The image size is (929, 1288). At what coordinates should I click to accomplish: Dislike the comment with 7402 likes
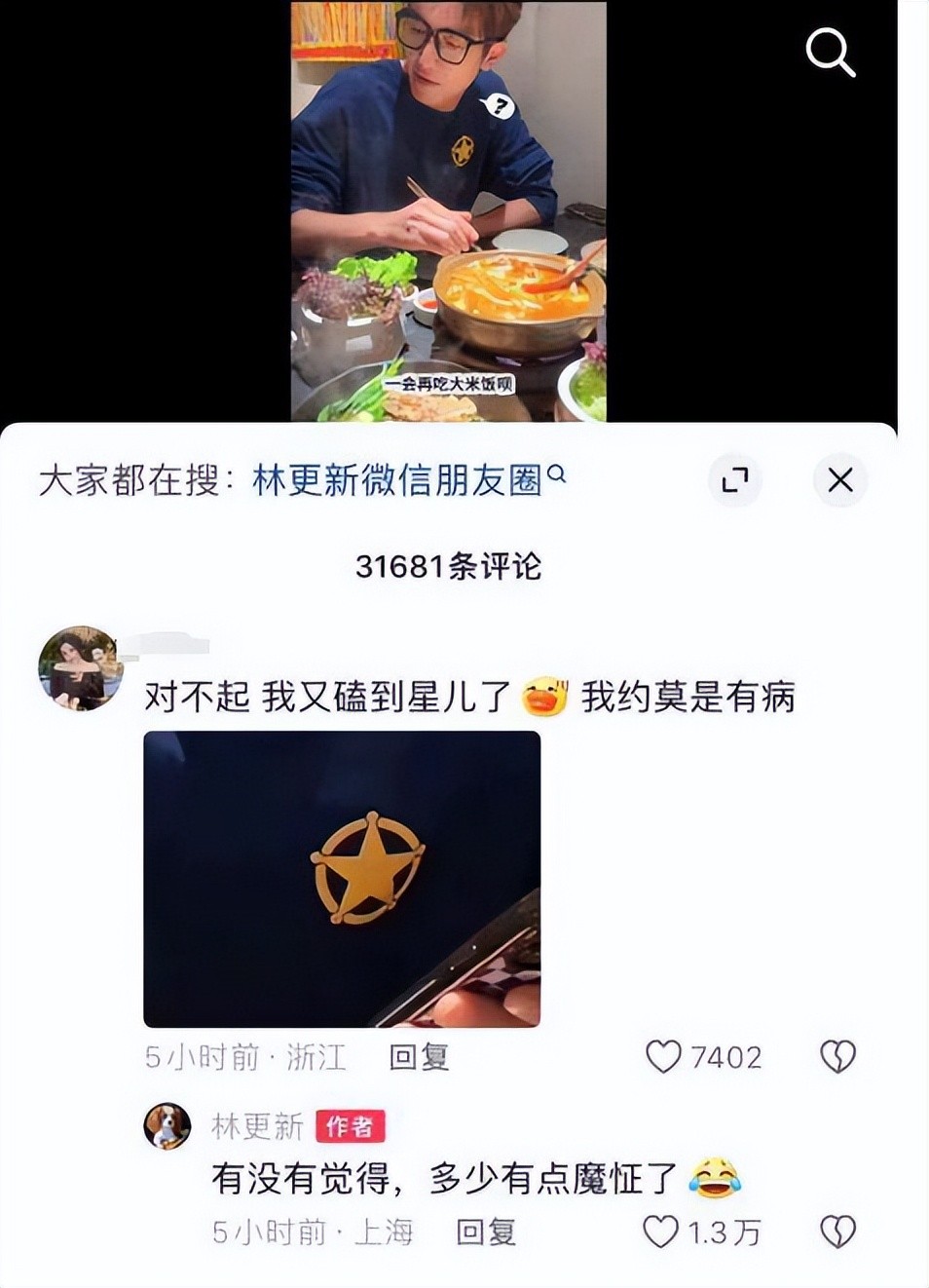pos(837,1057)
